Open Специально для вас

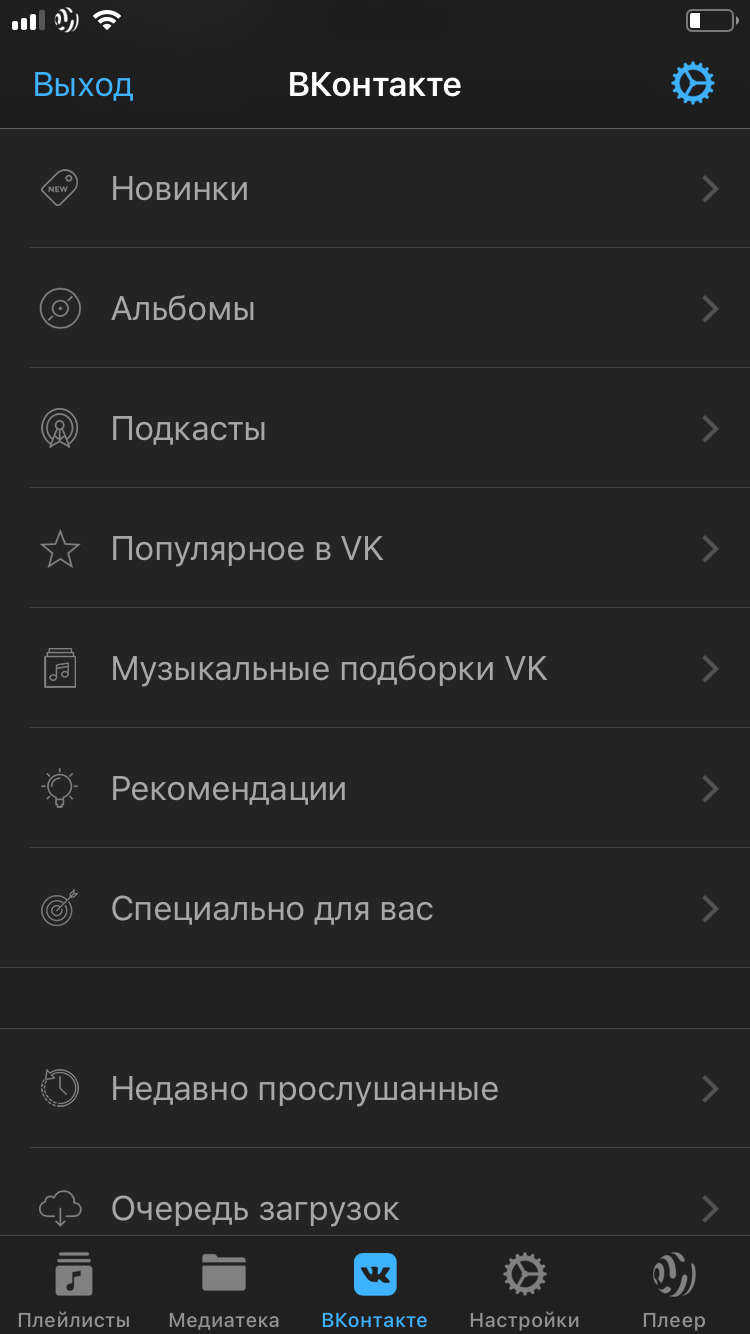(x=375, y=908)
